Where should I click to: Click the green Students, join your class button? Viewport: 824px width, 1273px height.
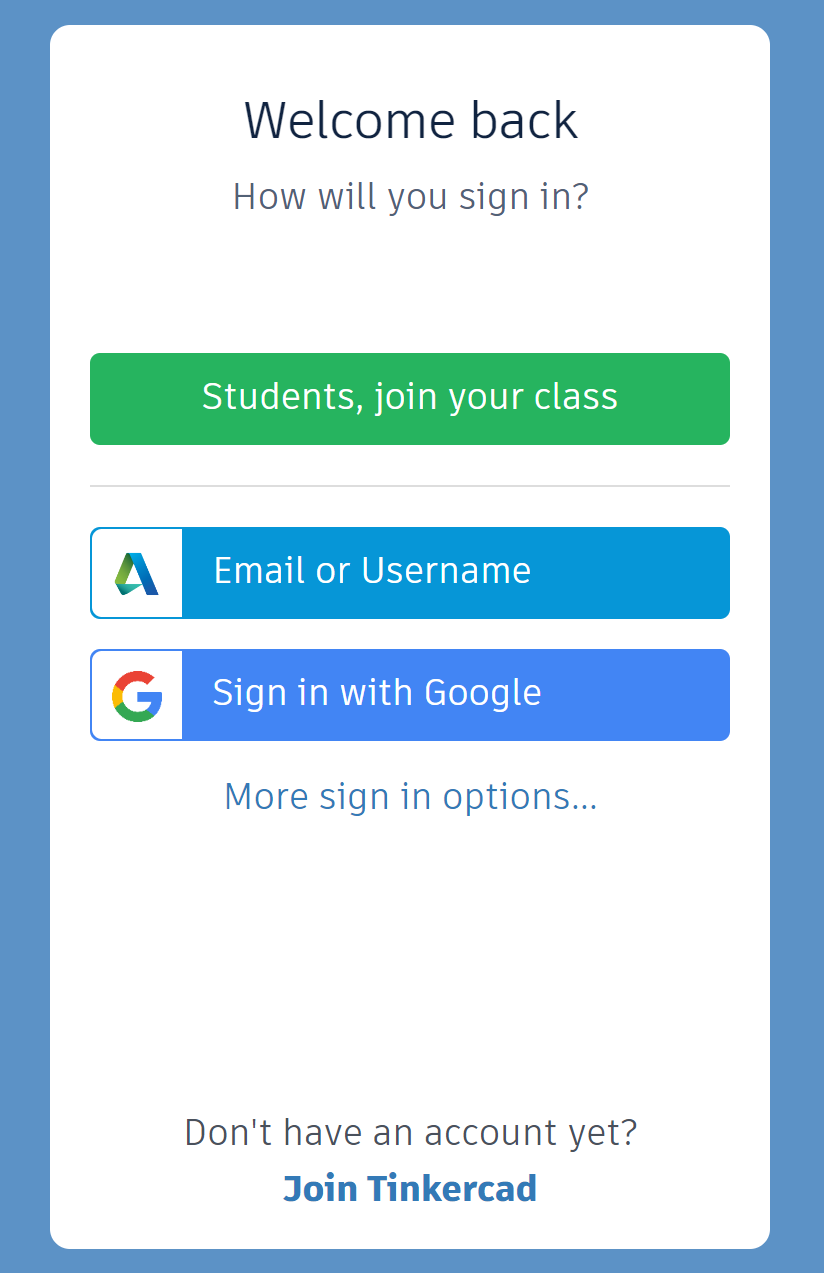(410, 398)
